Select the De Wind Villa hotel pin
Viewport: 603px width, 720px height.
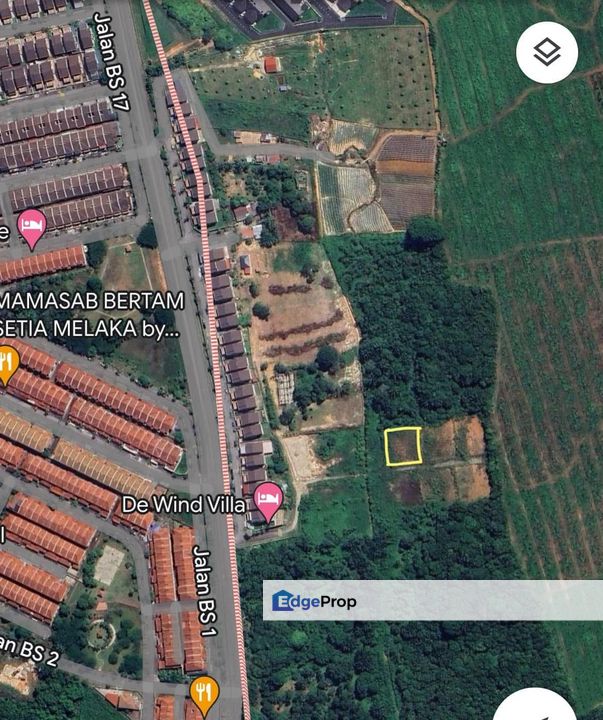(268, 499)
